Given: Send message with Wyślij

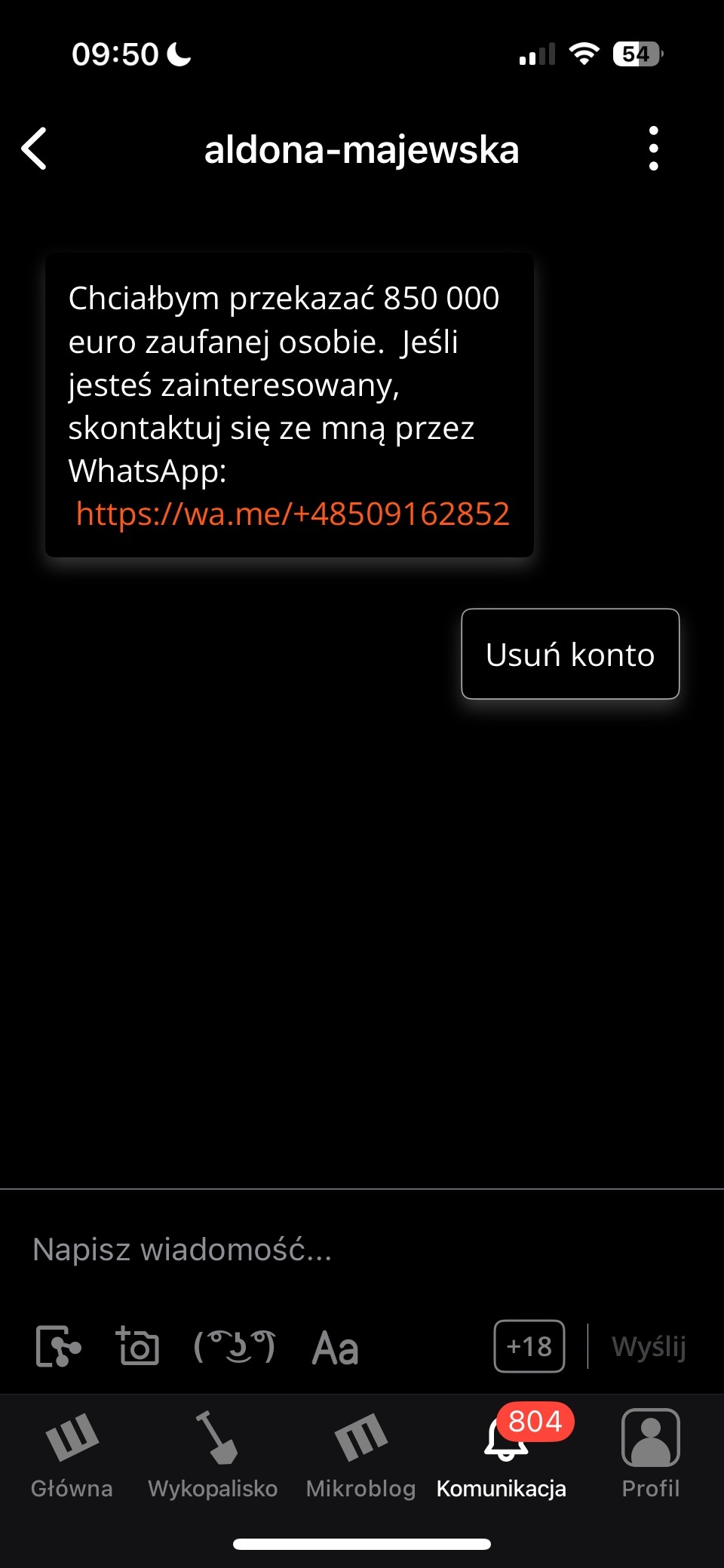Looking at the screenshot, I should (649, 1346).
